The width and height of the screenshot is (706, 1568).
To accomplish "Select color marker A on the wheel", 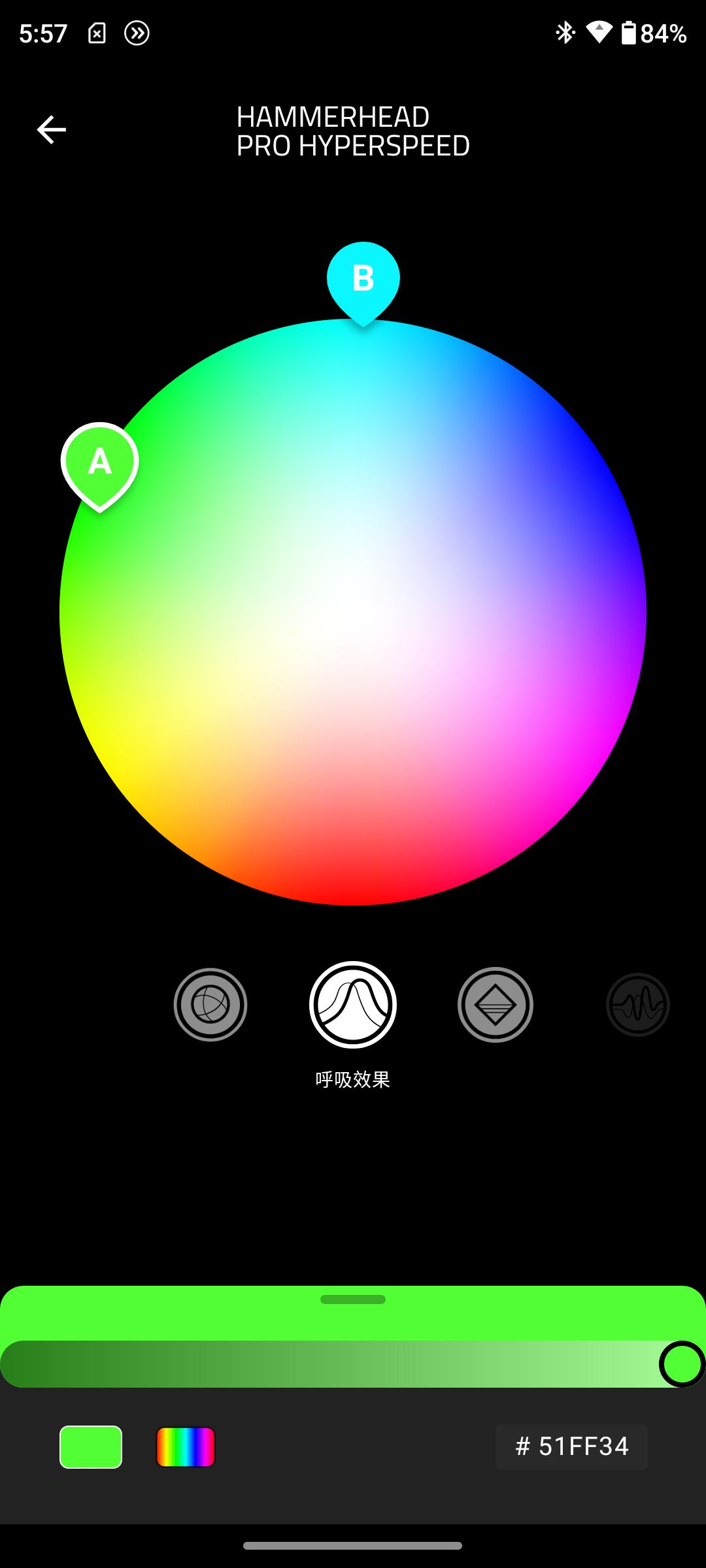I will click(x=99, y=462).
